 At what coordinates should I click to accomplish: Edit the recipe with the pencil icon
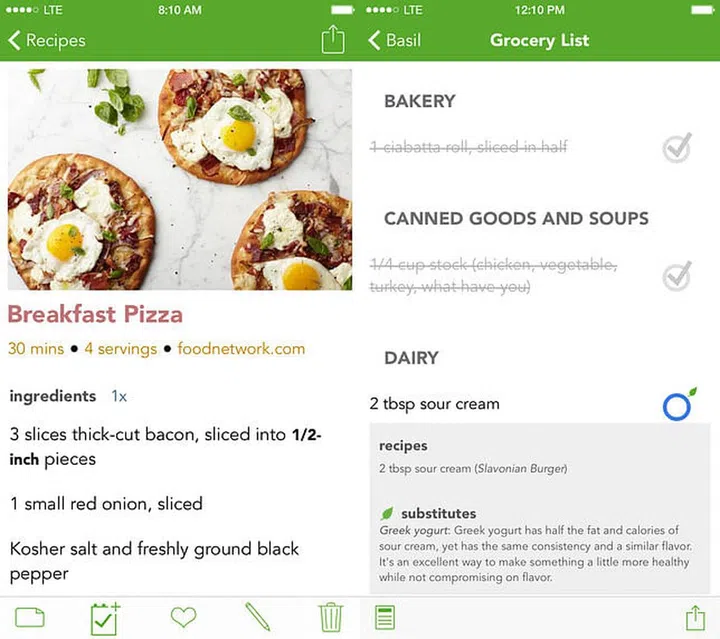(x=257, y=617)
